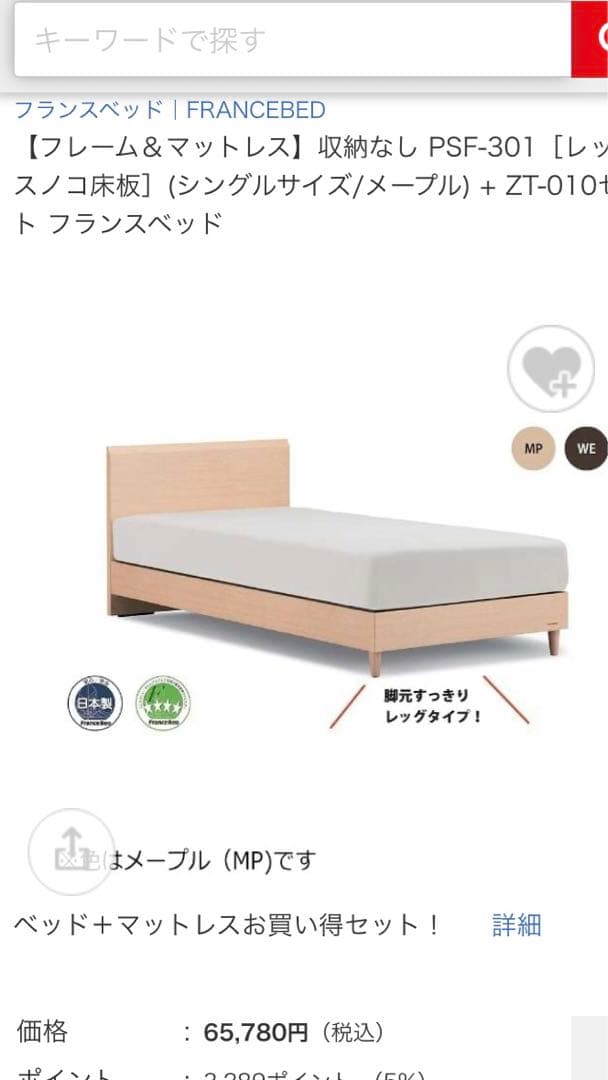Share this product page

pyautogui.click(x=71, y=849)
